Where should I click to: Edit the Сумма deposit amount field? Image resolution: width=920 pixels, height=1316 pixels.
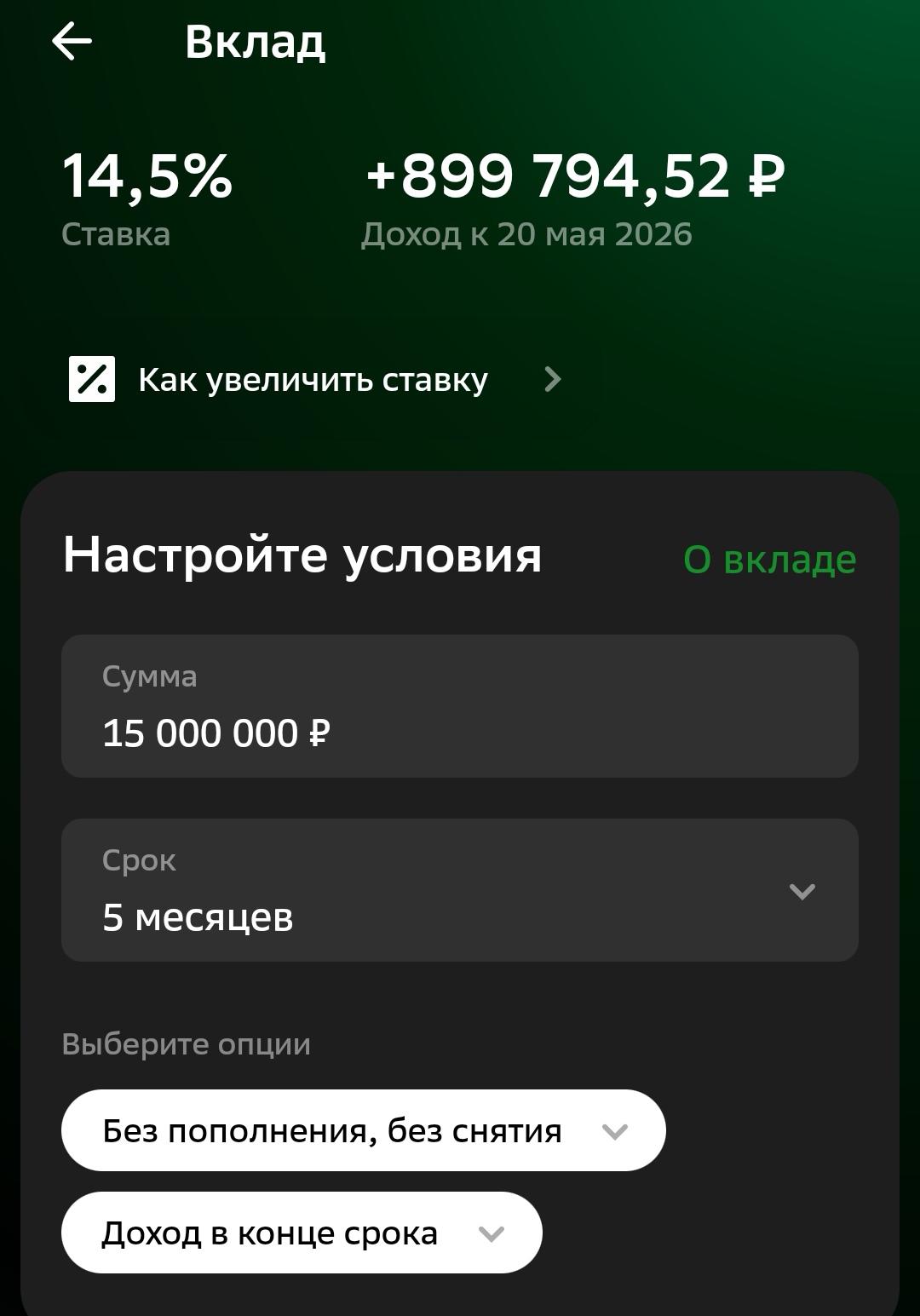pyautogui.click(x=459, y=706)
